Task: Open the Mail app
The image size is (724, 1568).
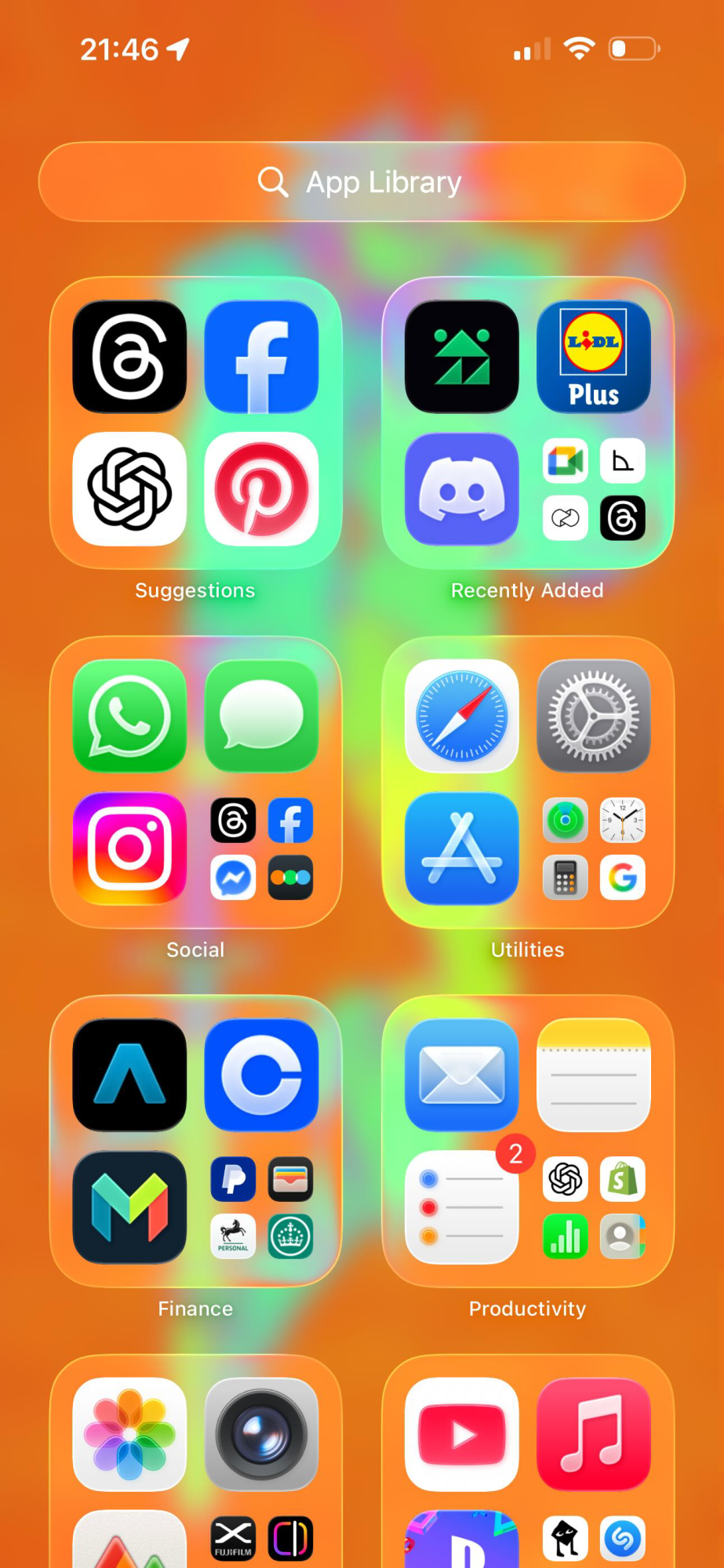Action: pos(462,1075)
